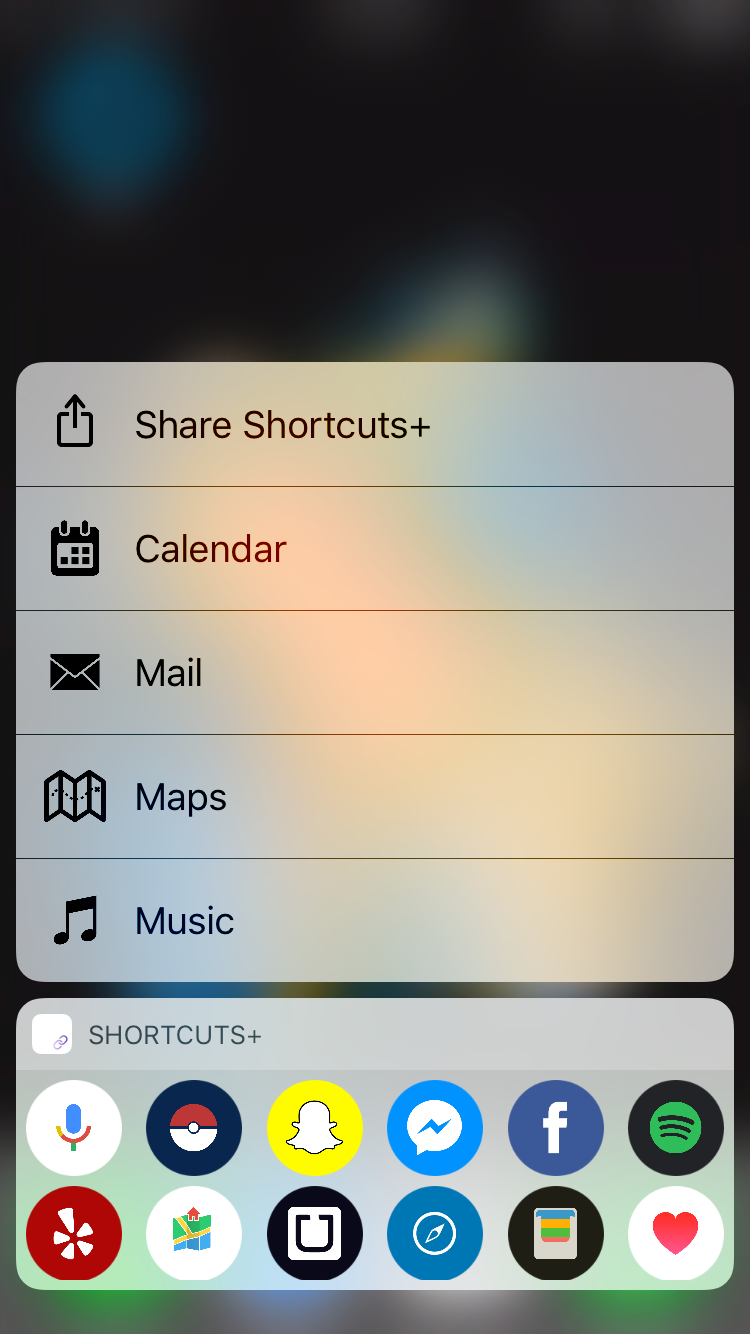This screenshot has width=750, height=1334.
Task: Open the Pokéball app icon
Action: pyautogui.click(x=194, y=1128)
